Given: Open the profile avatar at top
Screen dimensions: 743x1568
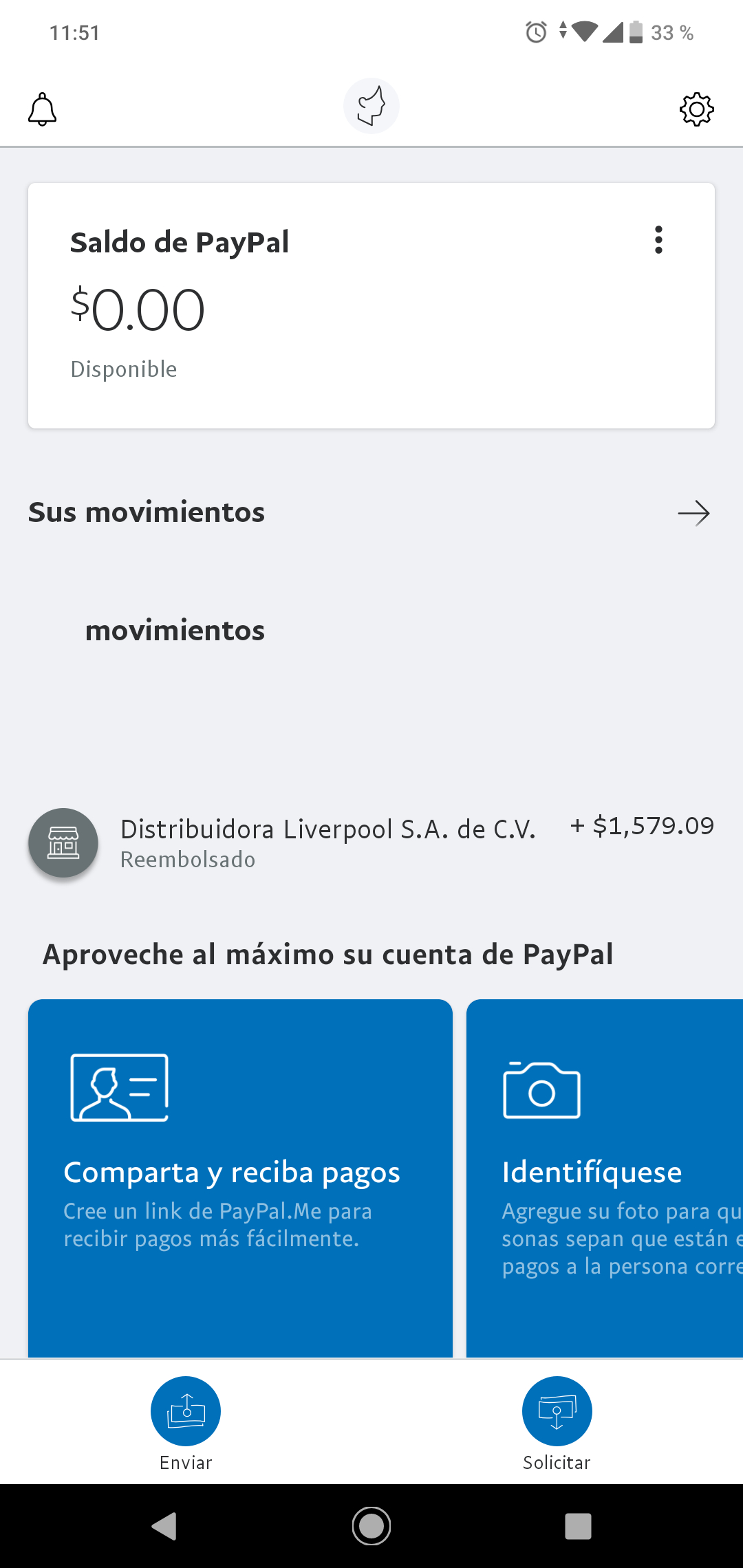Looking at the screenshot, I should (x=371, y=106).
